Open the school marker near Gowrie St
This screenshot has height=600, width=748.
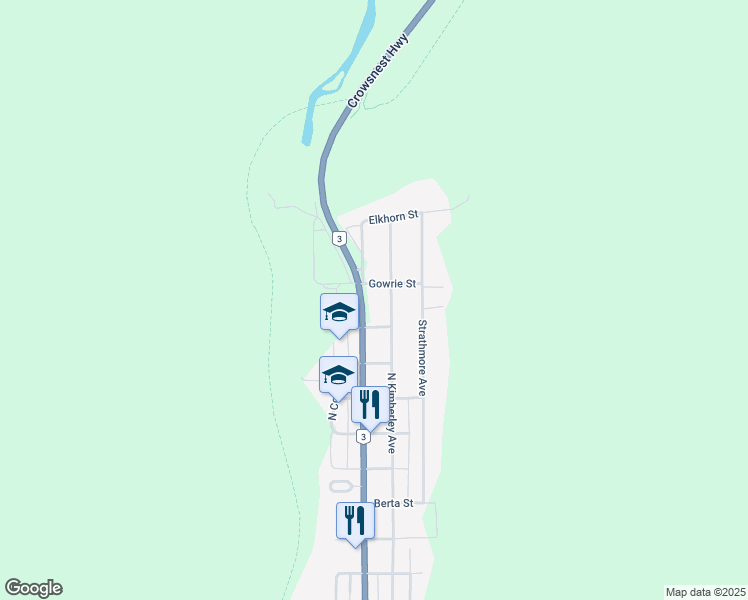(x=339, y=313)
